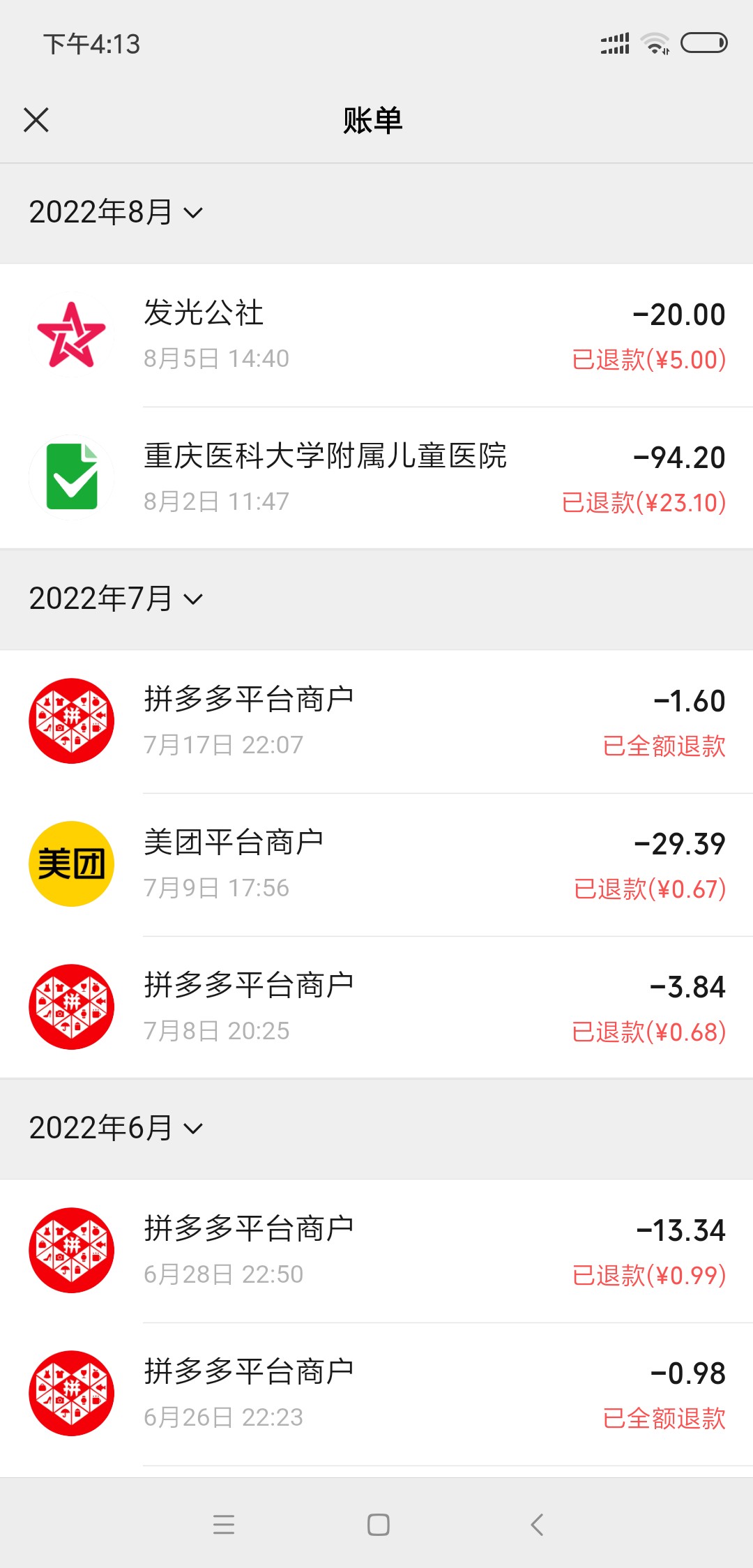The width and height of the screenshot is (753, 1568).
Task: View 重庆医科大学附属儿童医院 payment details
Action: 376,478
